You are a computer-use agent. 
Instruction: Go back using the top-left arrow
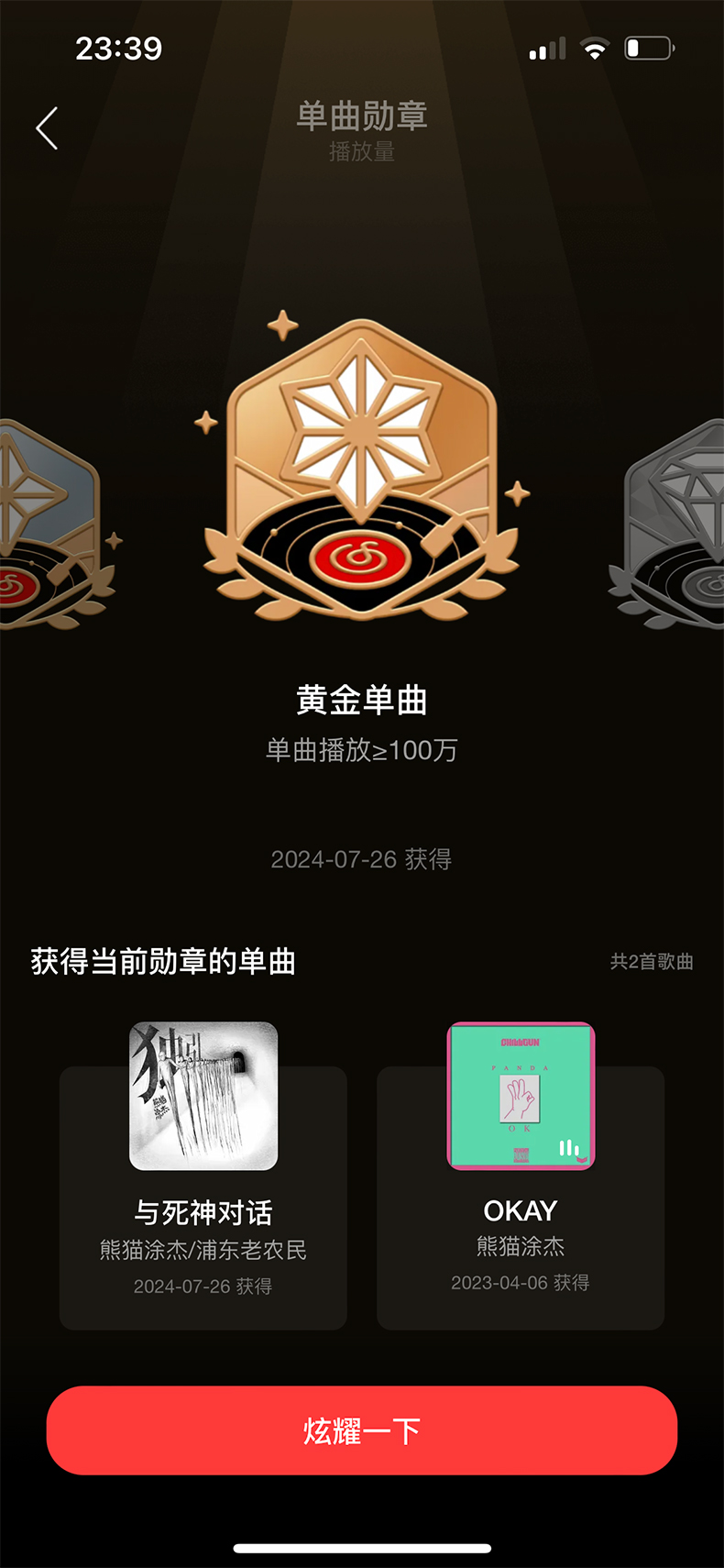pos(48,128)
